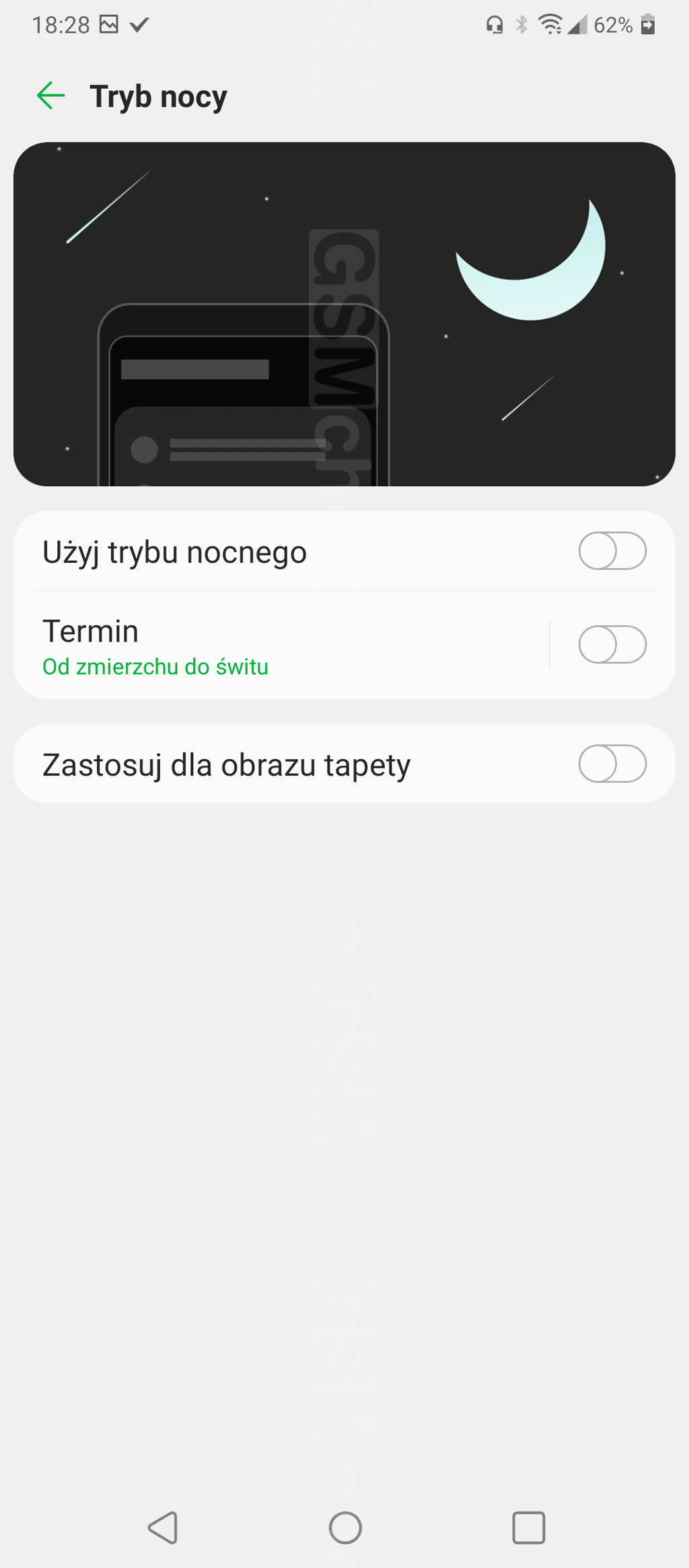Open recent apps from navigation bar
The width and height of the screenshot is (689, 1568).
[x=528, y=1528]
